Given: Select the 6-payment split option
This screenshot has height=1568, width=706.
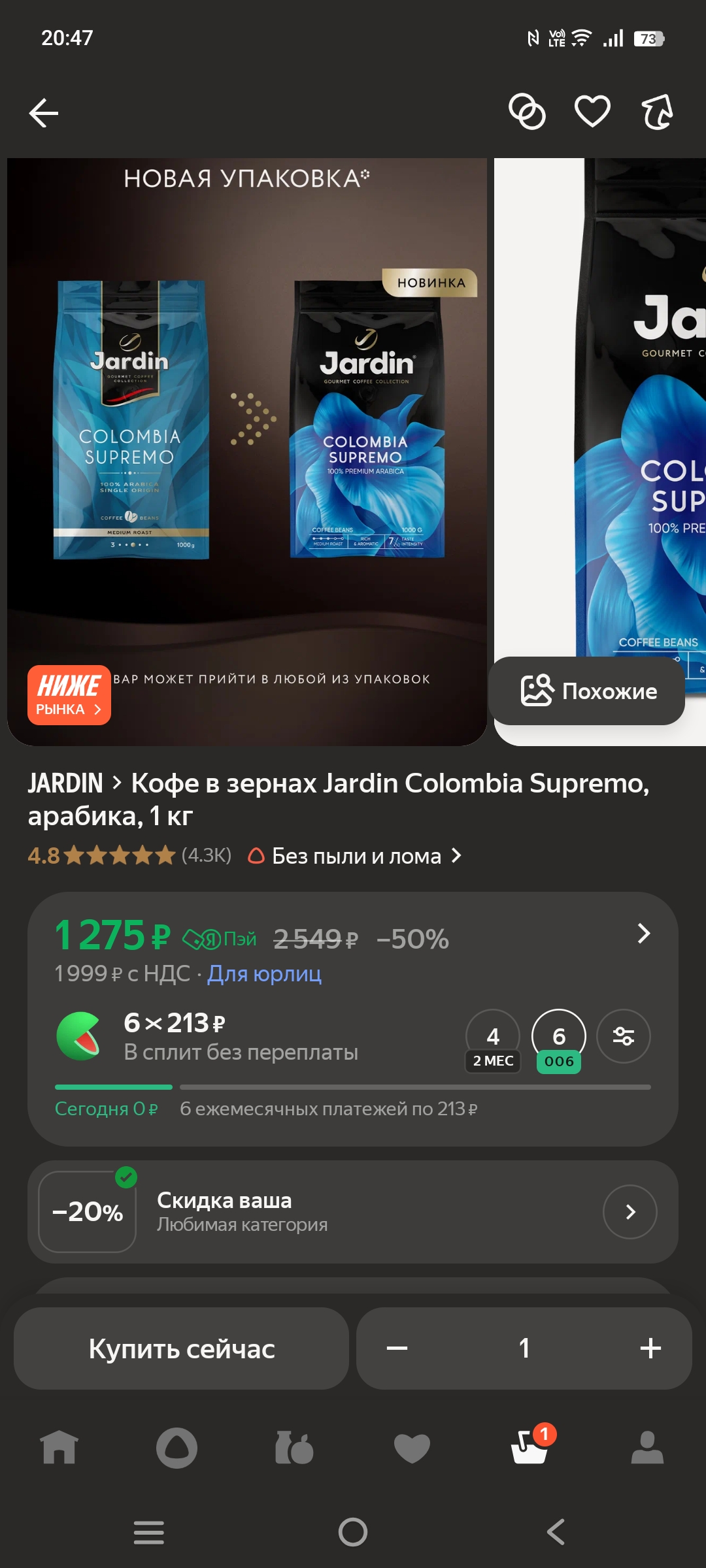Looking at the screenshot, I should 558,1040.
